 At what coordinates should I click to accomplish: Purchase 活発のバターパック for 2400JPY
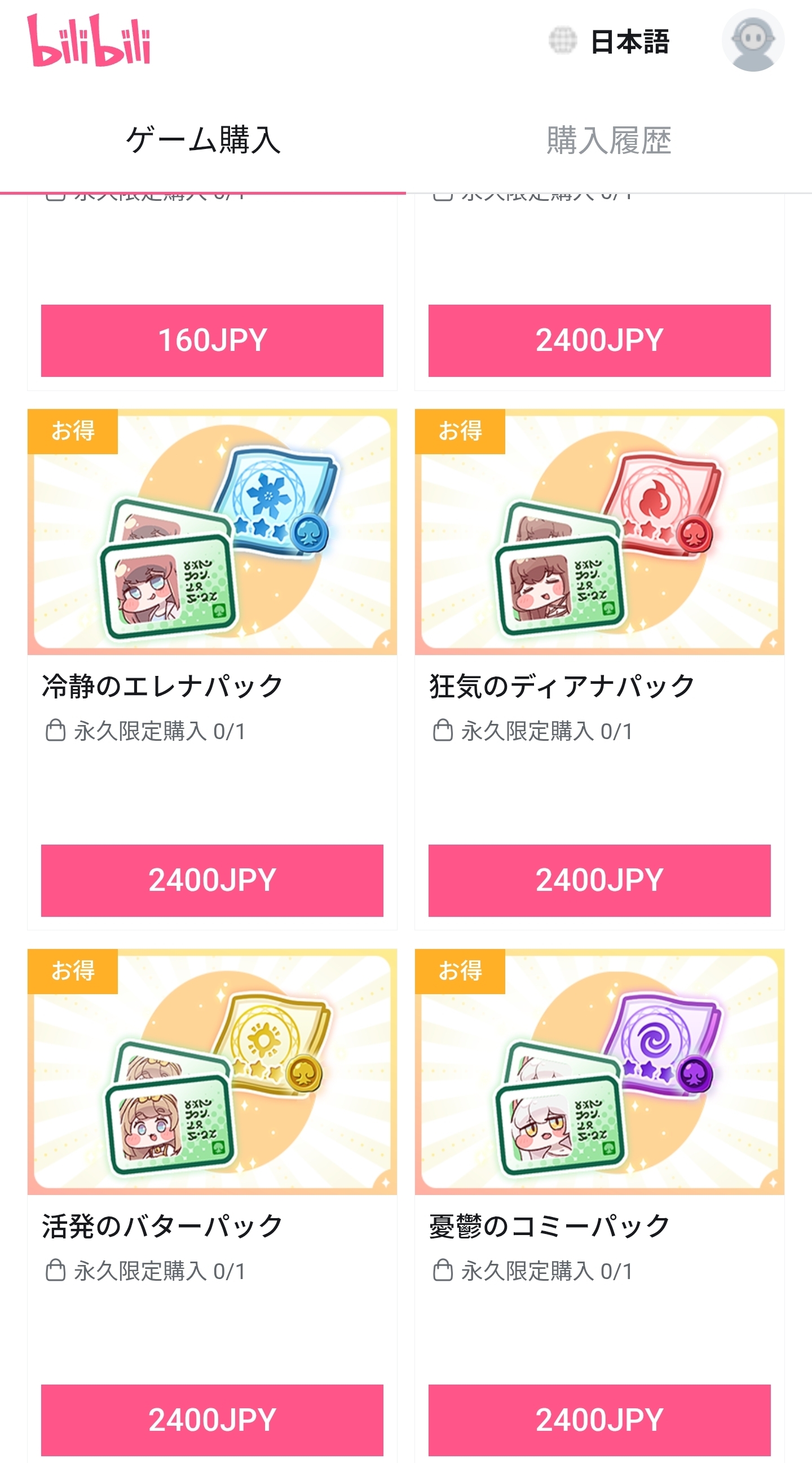(x=211, y=1419)
